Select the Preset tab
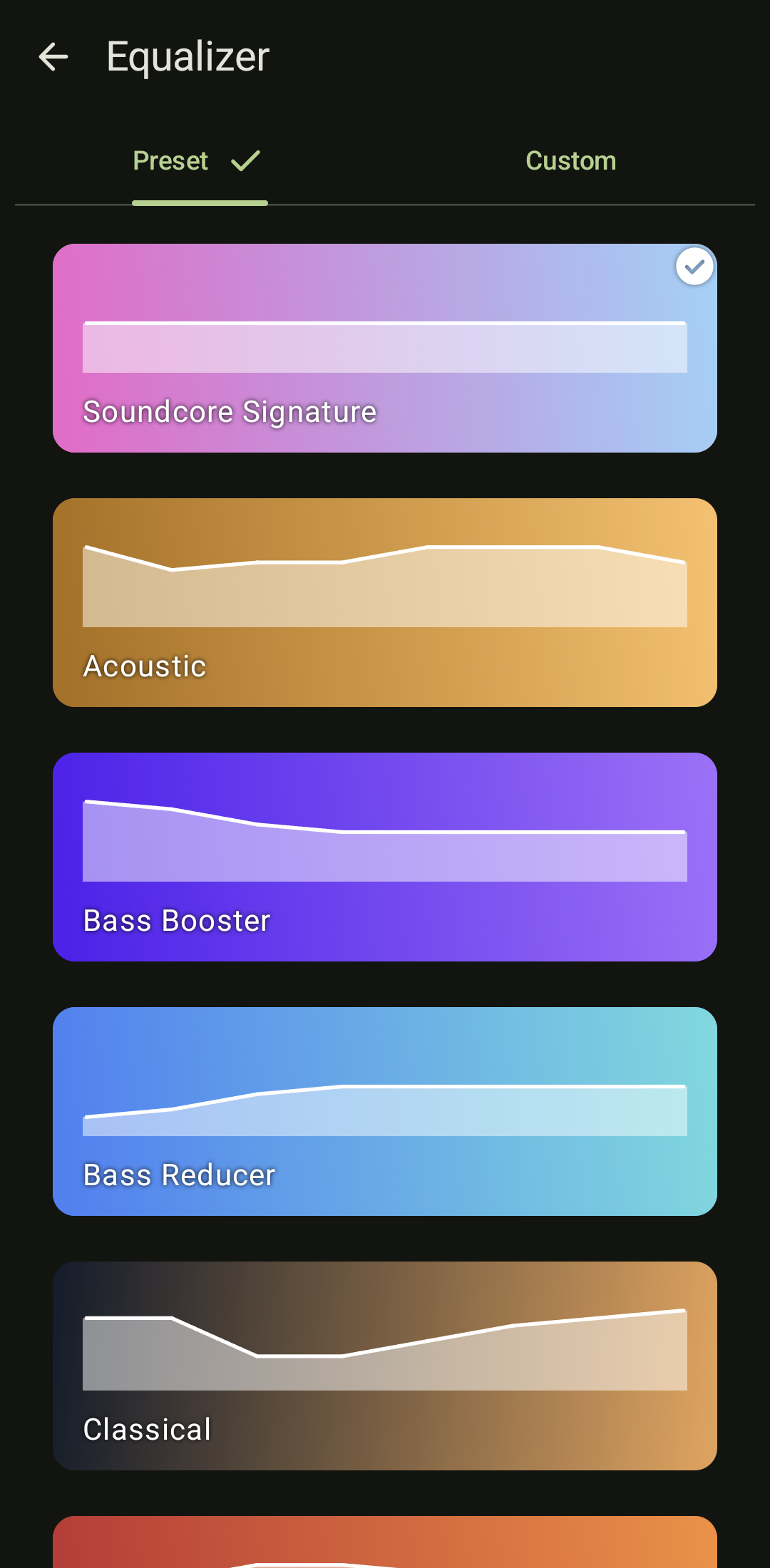 [200, 161]
